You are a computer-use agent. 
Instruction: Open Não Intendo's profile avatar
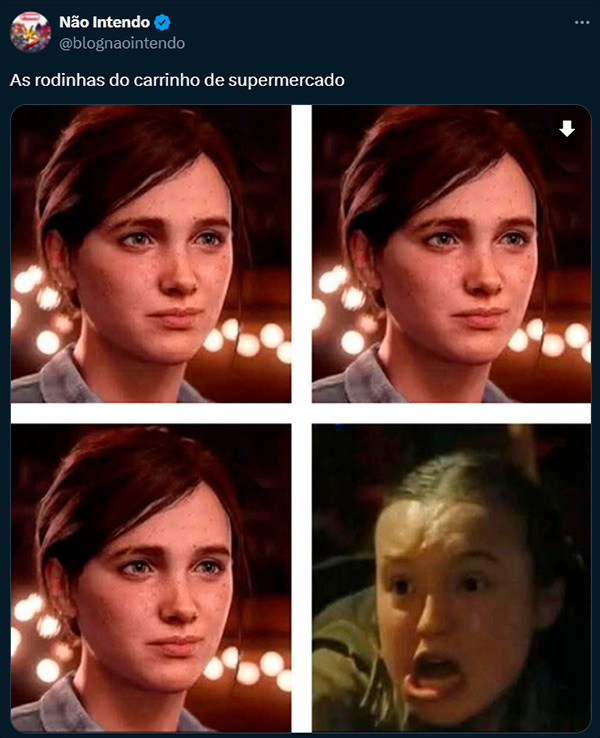click(30, 31)
